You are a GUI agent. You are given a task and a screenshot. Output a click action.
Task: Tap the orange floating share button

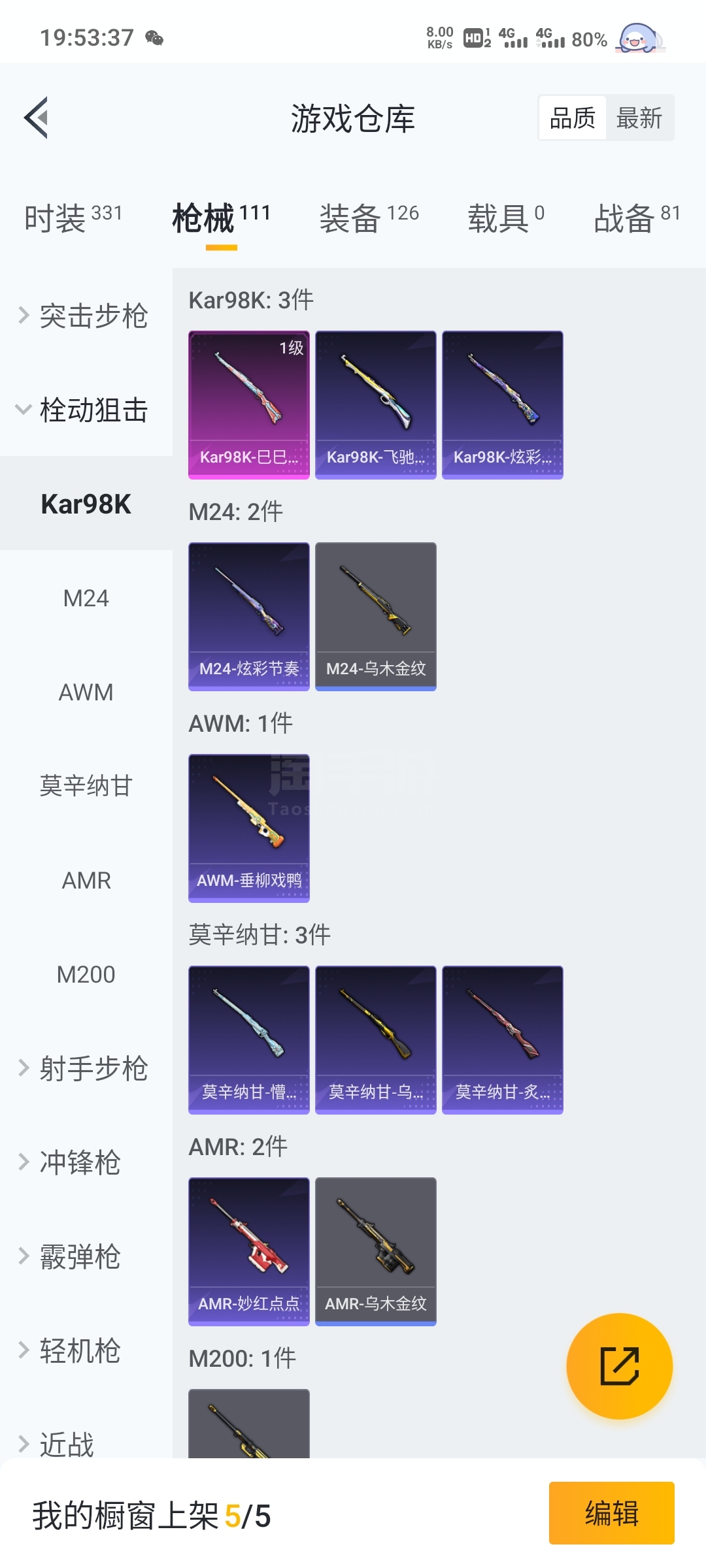[619, 1366]
